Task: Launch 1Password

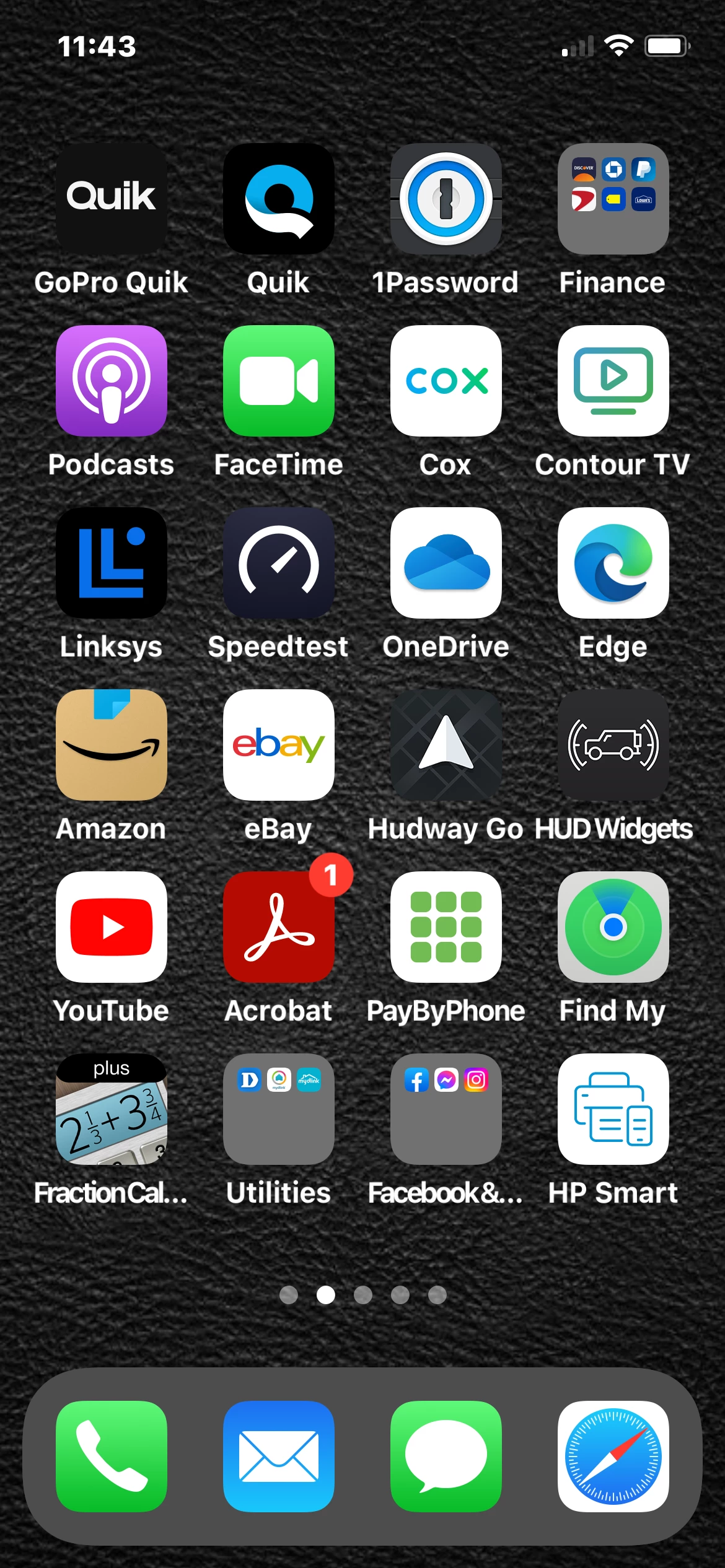Action: 446,199
